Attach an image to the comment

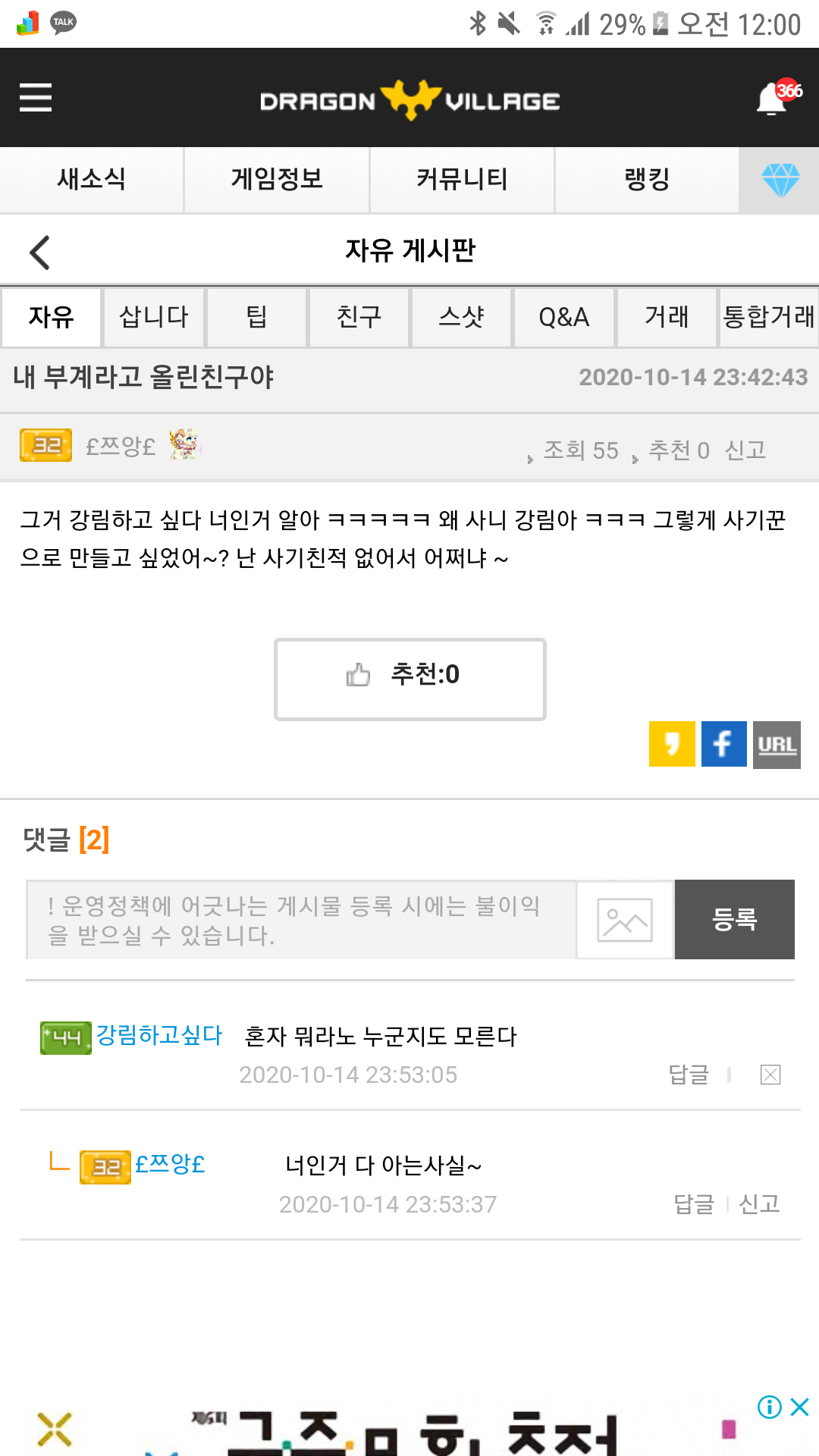pyautogui.click(x=625, y=920)
